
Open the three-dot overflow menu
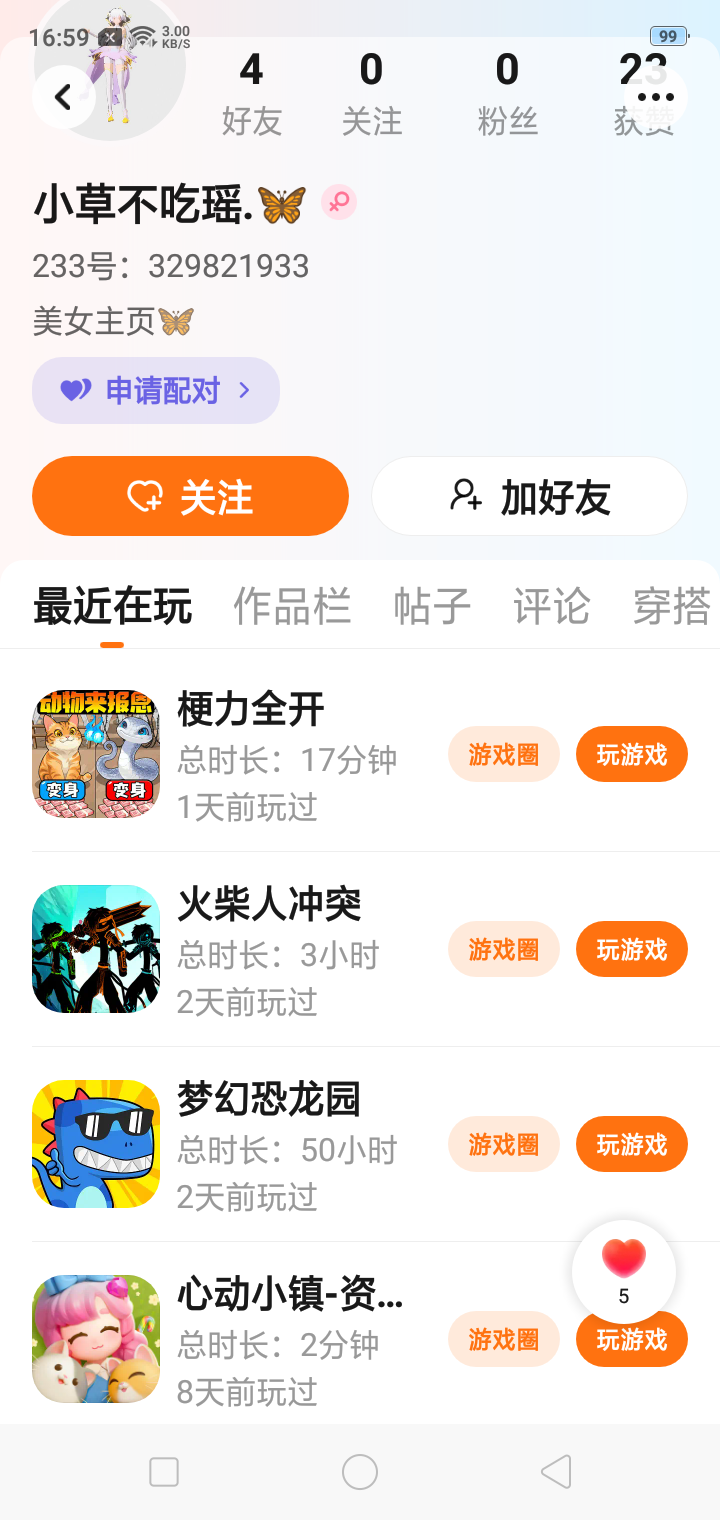(x=655, y=97)
